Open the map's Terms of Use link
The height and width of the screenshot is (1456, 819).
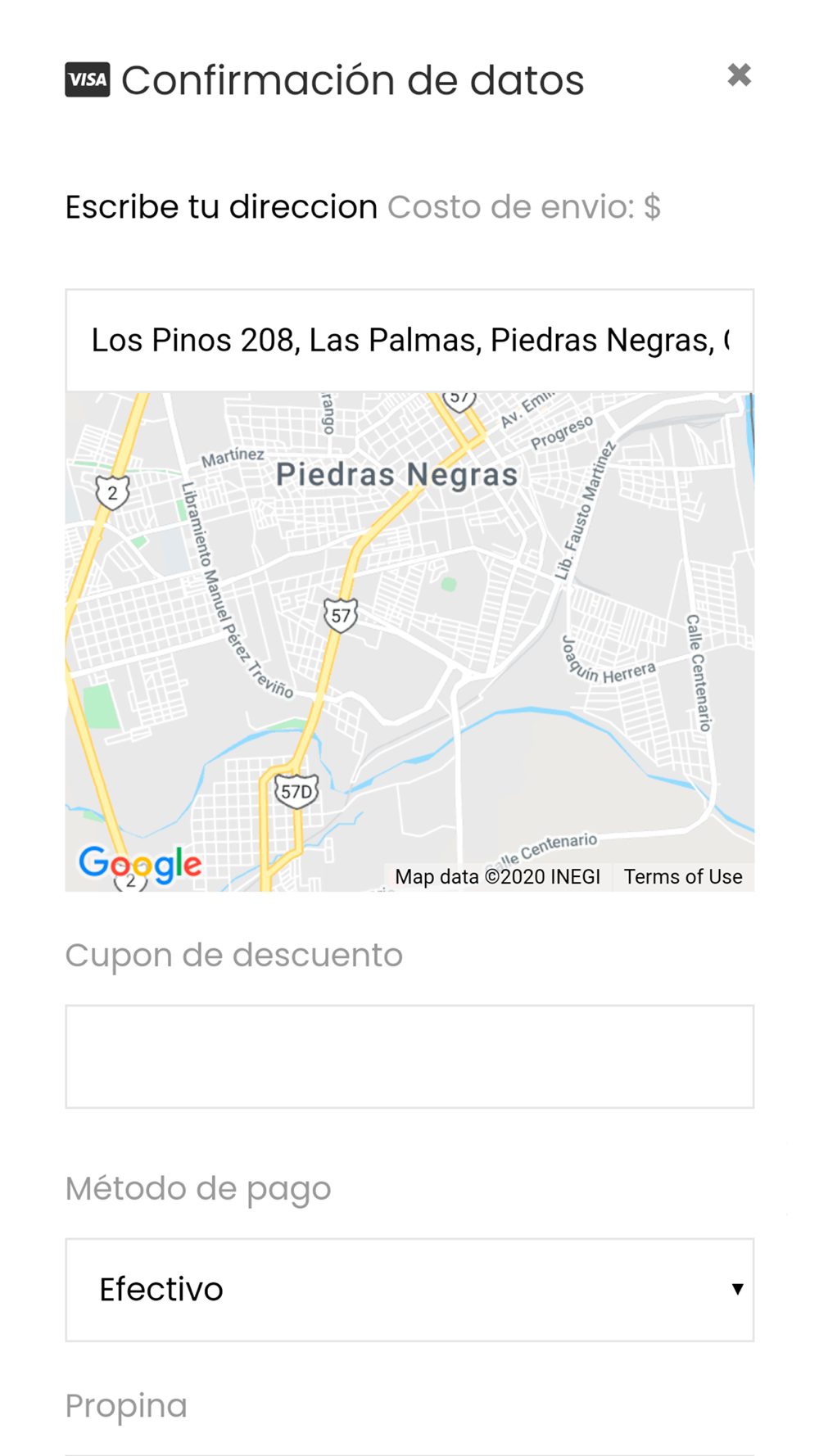683,877
